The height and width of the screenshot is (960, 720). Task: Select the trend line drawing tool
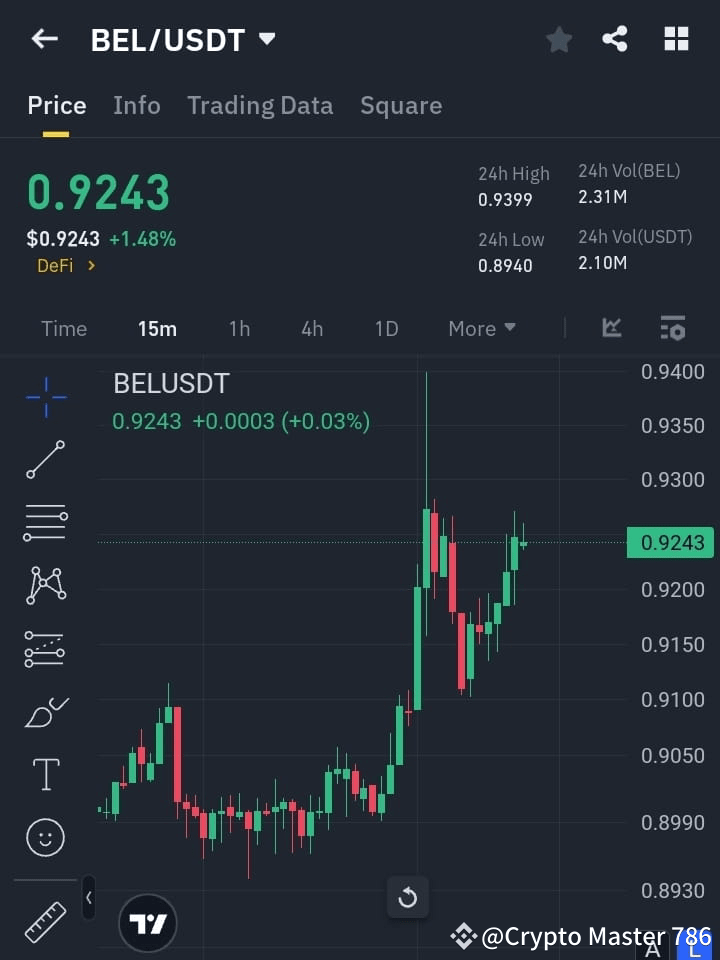click(x=45, y=460)
